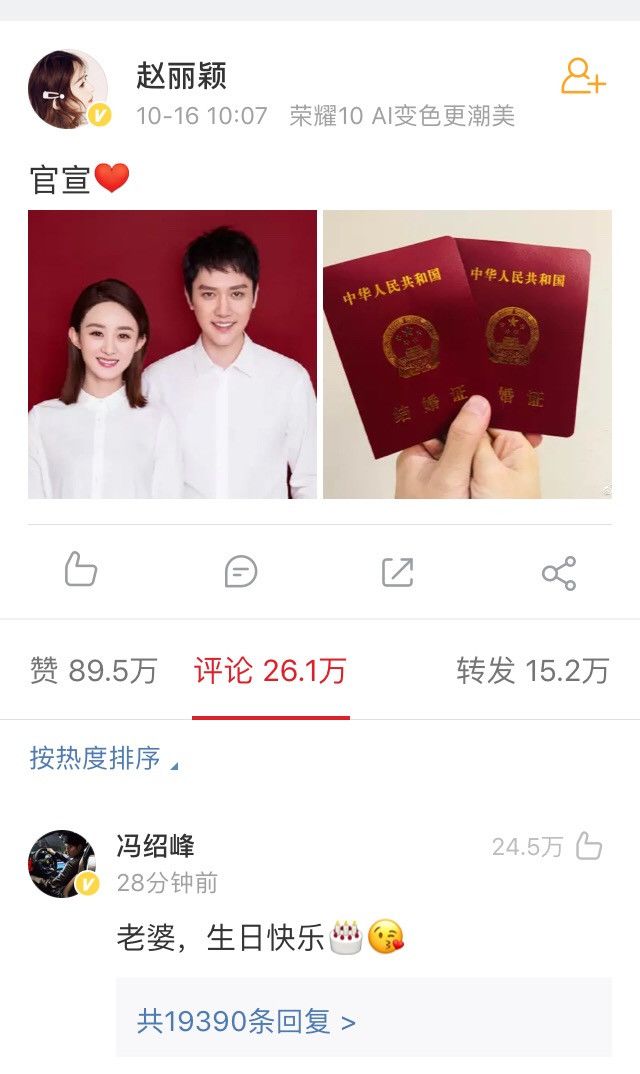Open 冯绍峰's profile avatar
This screenshot has width=640, height=1074.
(62, 863)
